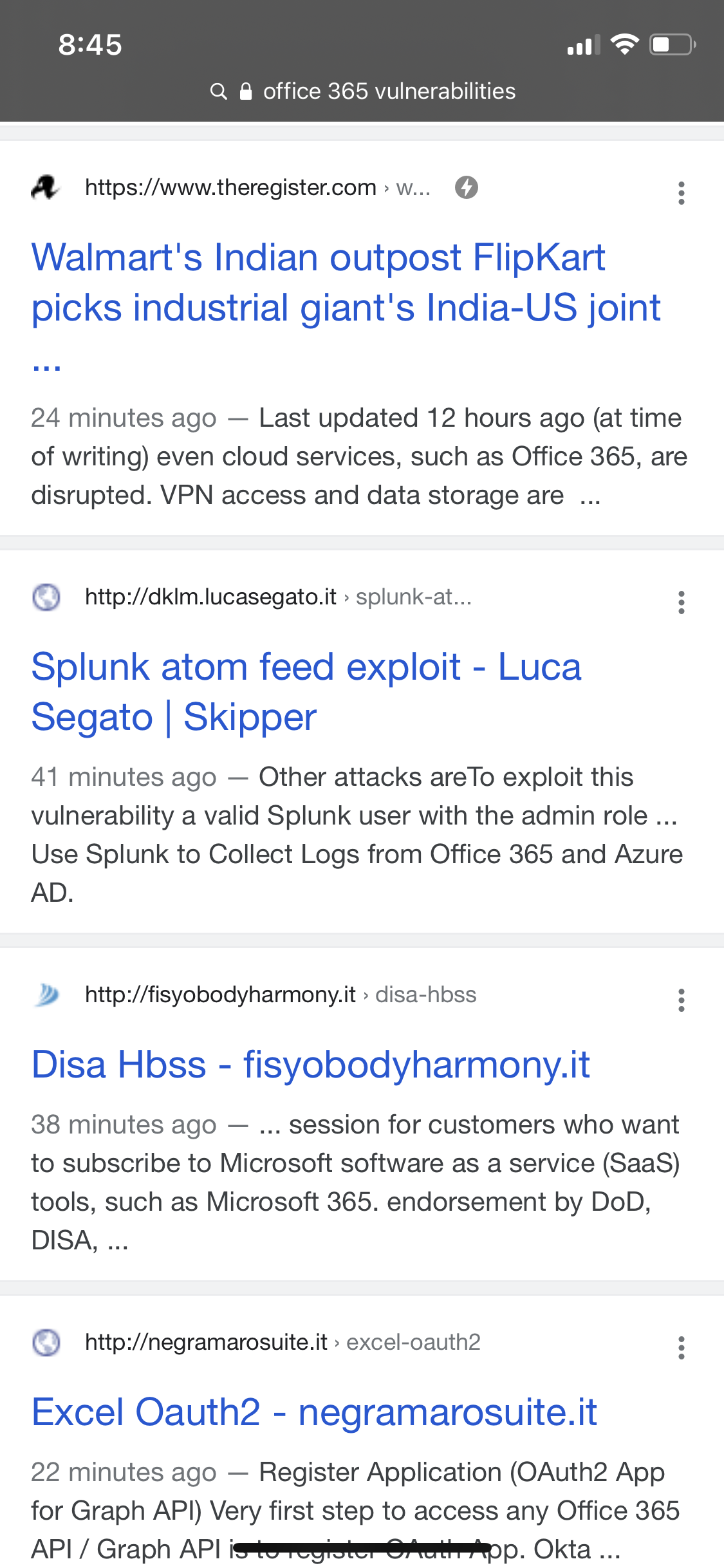Image resolution: width=724 pixels, height=1568 pixels.
Task: Show more options for dklm.lucasegato.it result
Action: (x=681, y=602)
